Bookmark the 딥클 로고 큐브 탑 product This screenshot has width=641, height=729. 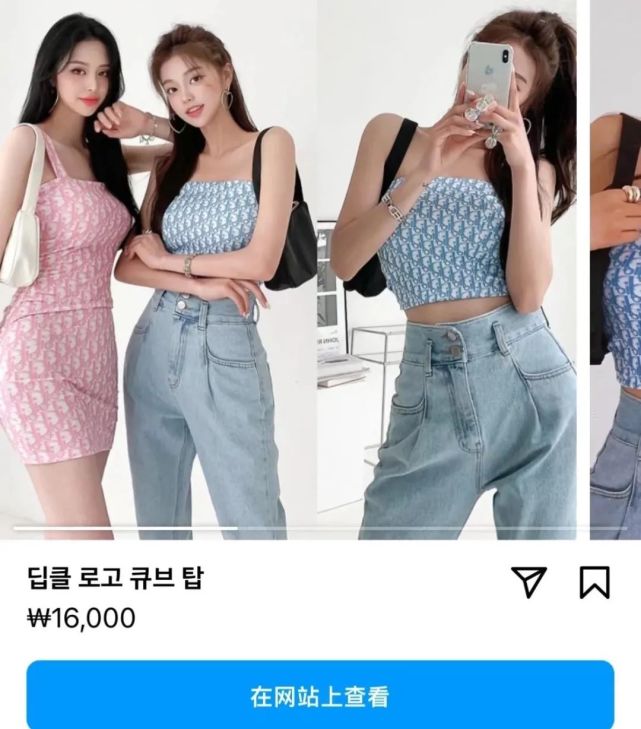tap(594, 582)
